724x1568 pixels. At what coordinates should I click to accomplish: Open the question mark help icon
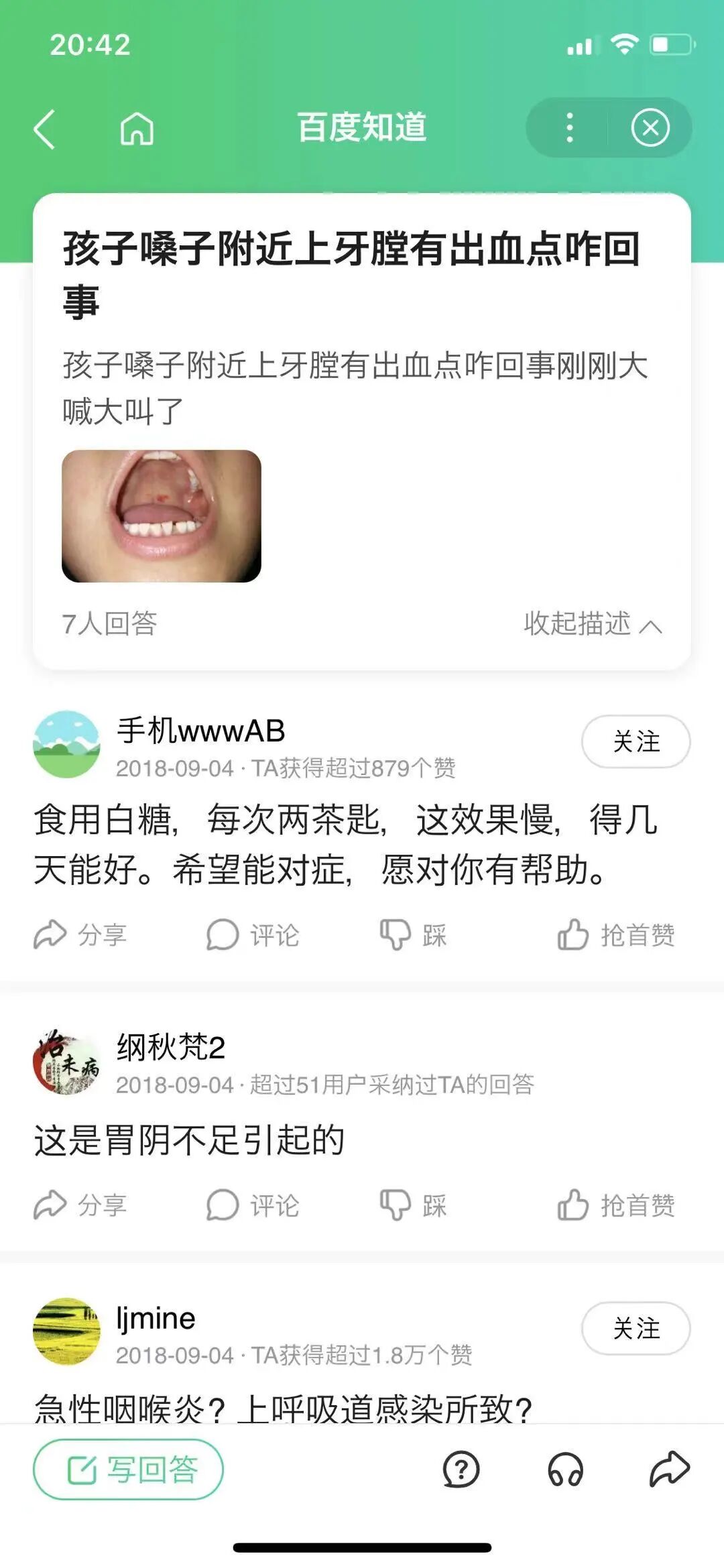(461, 1469)
